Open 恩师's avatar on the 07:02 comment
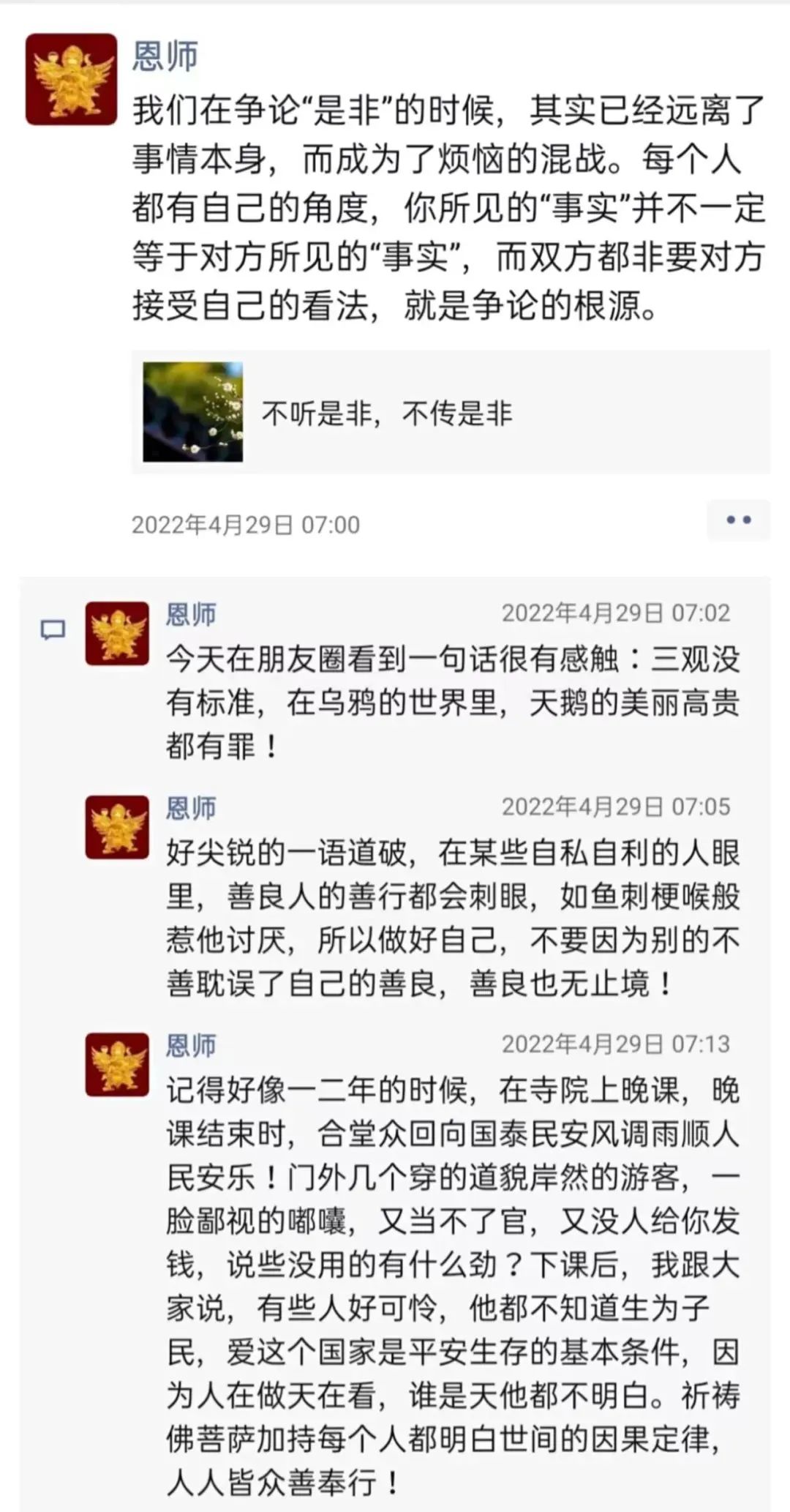Viewport: 790px width, 1512px height. (x=117, y=633)
